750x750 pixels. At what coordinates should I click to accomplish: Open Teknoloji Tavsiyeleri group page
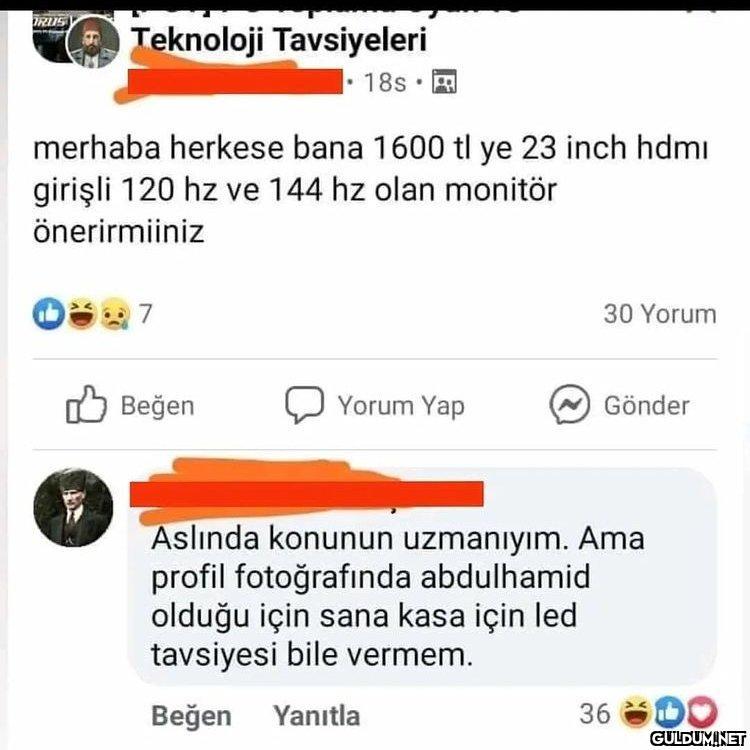(x=280, y=40)
